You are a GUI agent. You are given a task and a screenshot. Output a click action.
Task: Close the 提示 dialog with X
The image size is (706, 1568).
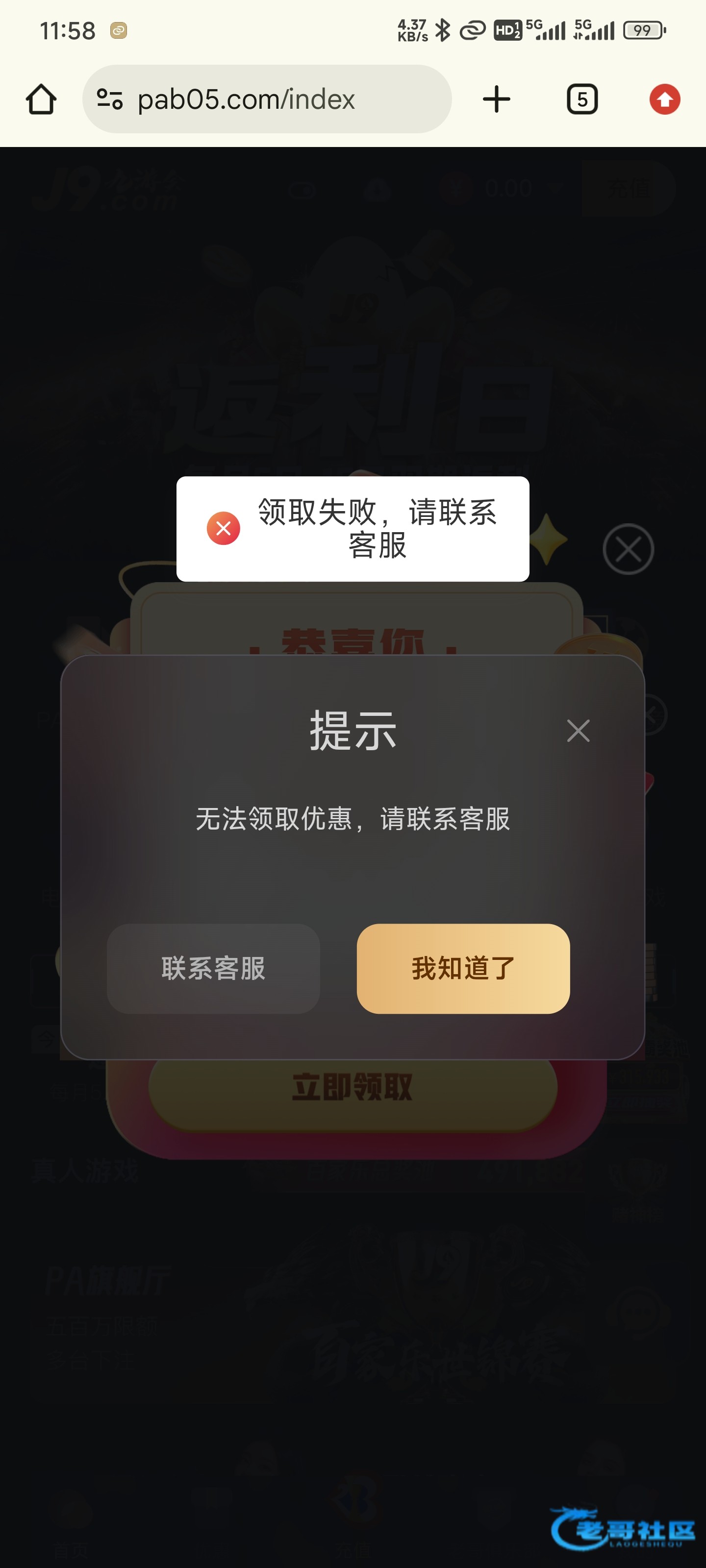(x=578, y=731)
